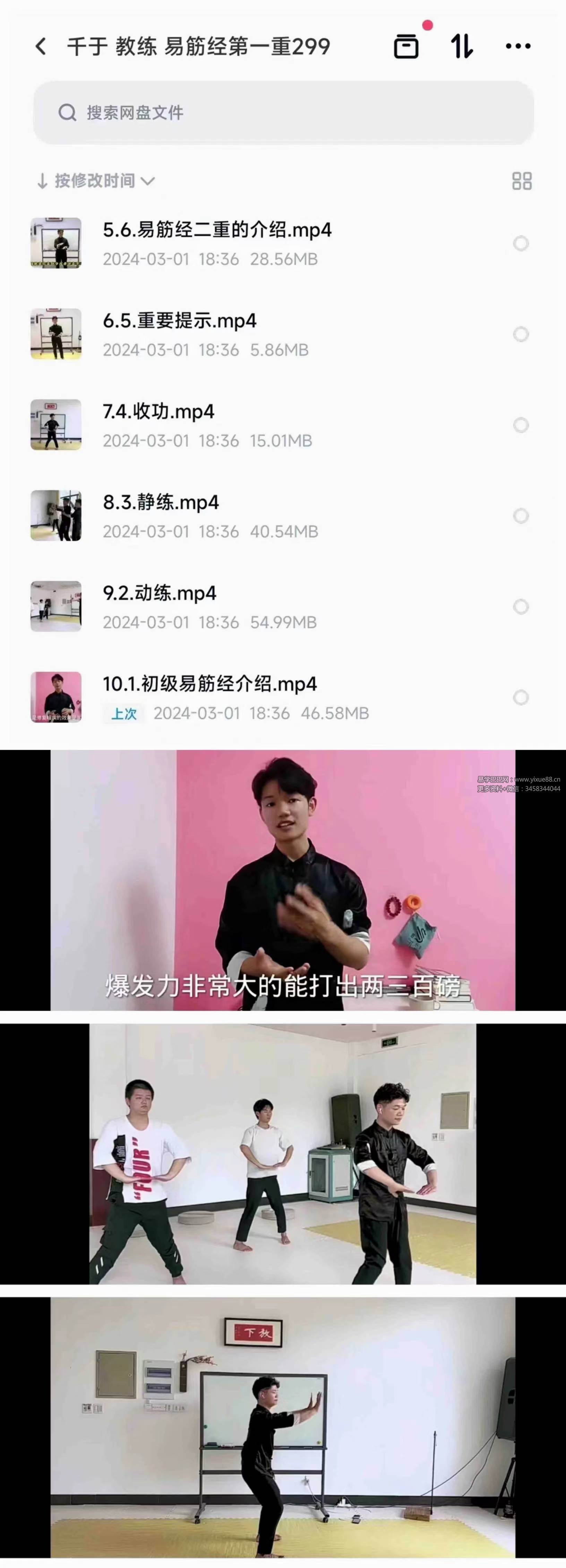Open the thumbnail of 10.1.初级易筋经介绍.mp4
This screenshot has height=1568, width=566.
56,696
